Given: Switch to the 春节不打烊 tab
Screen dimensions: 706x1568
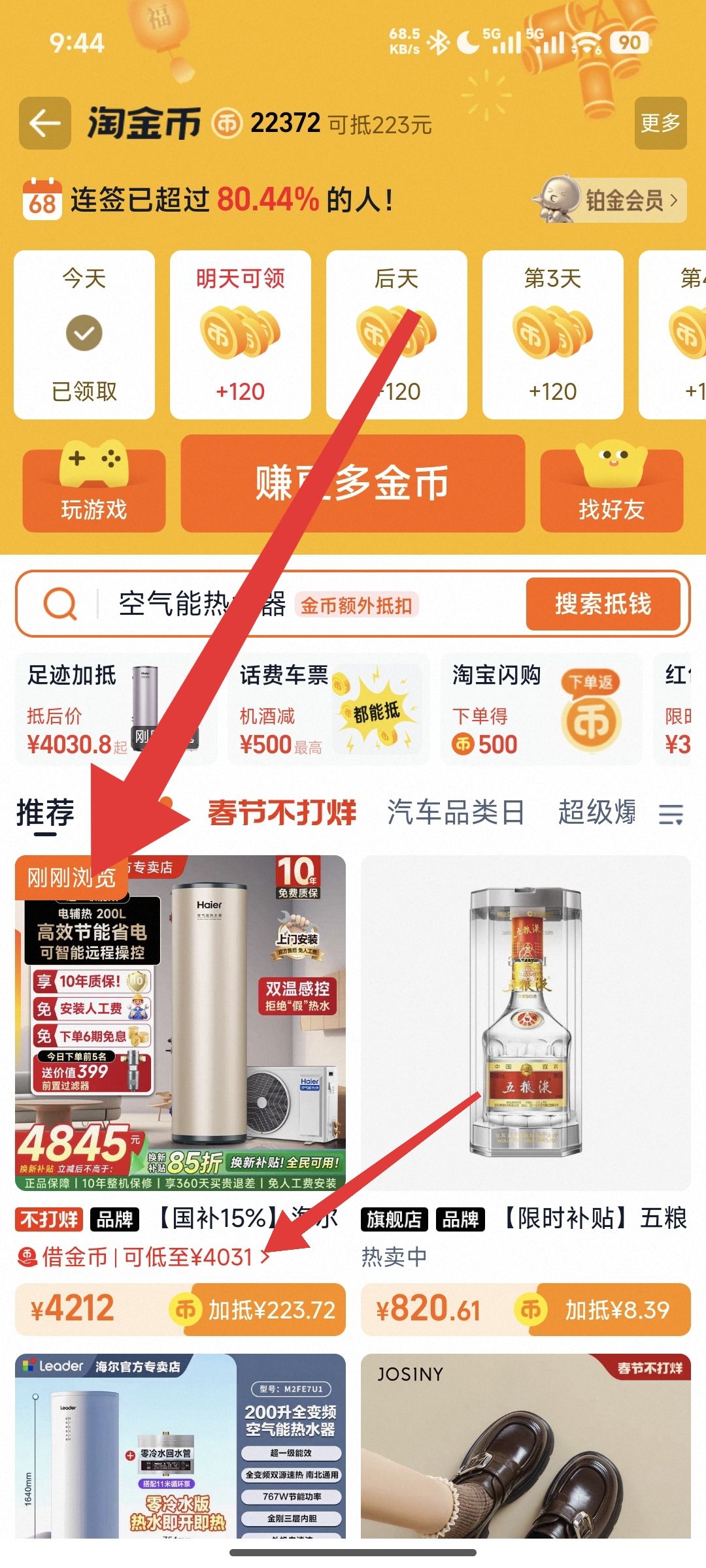Looking at the screenshot, I should coord(282,813).
